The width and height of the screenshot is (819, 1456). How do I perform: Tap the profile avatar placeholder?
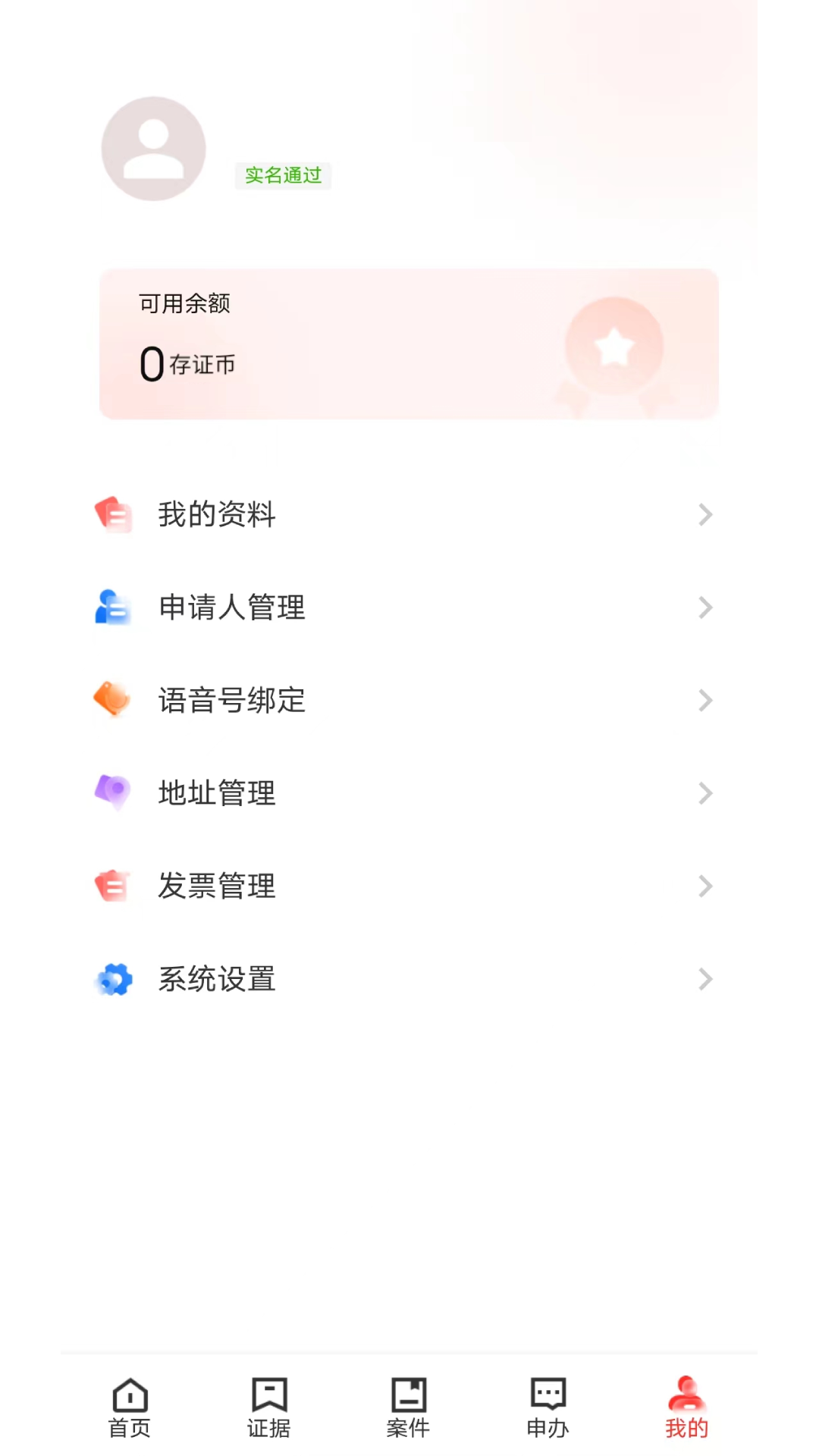click(152, 149)
